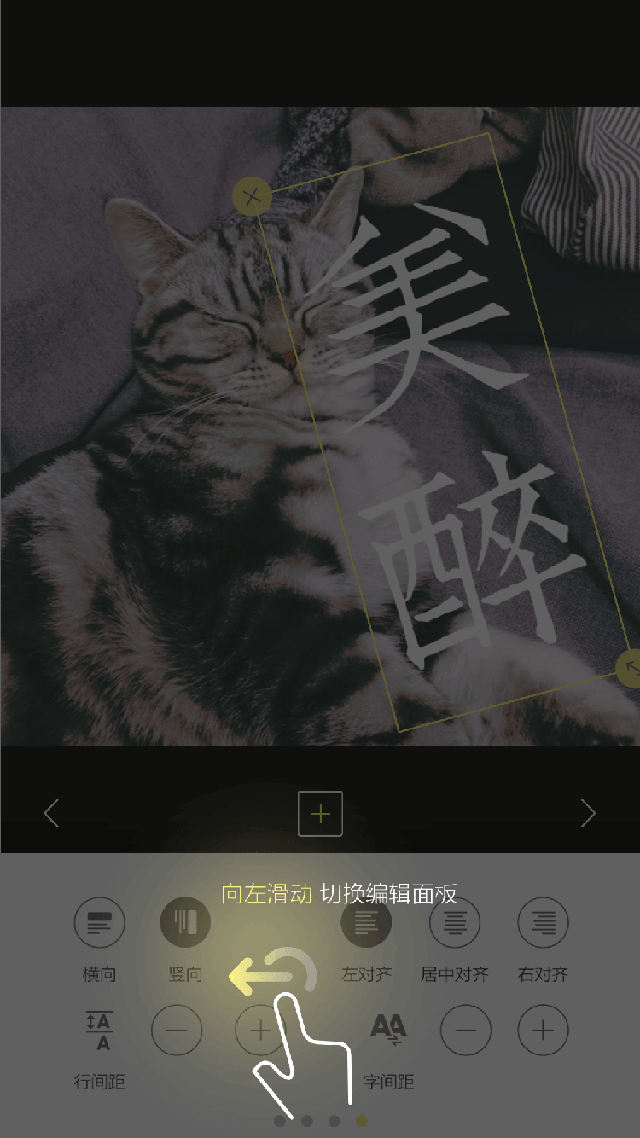Go to next item with right arrow
The image size is (640, 1138).
point(587,813)
